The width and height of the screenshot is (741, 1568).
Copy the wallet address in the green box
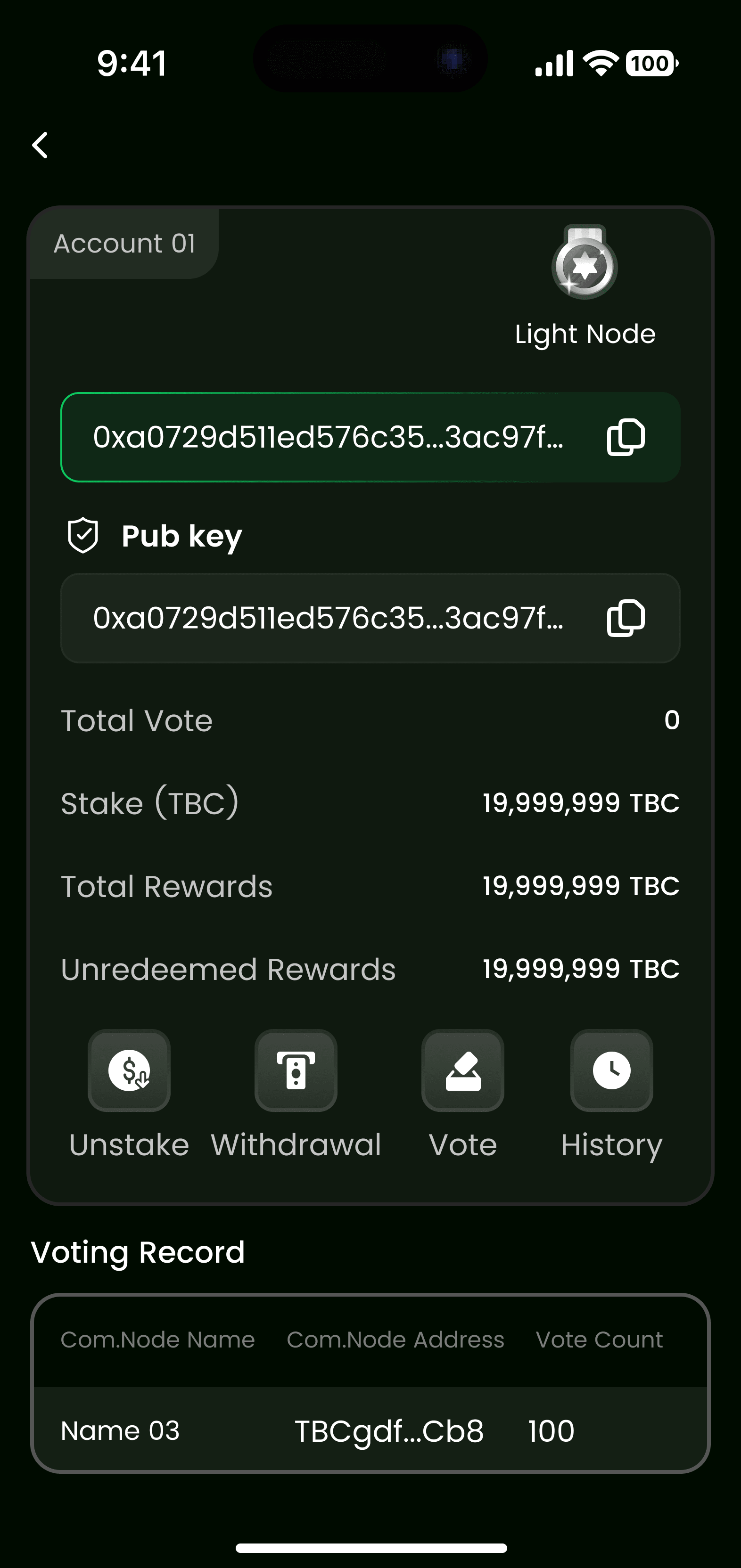(626, 437)
